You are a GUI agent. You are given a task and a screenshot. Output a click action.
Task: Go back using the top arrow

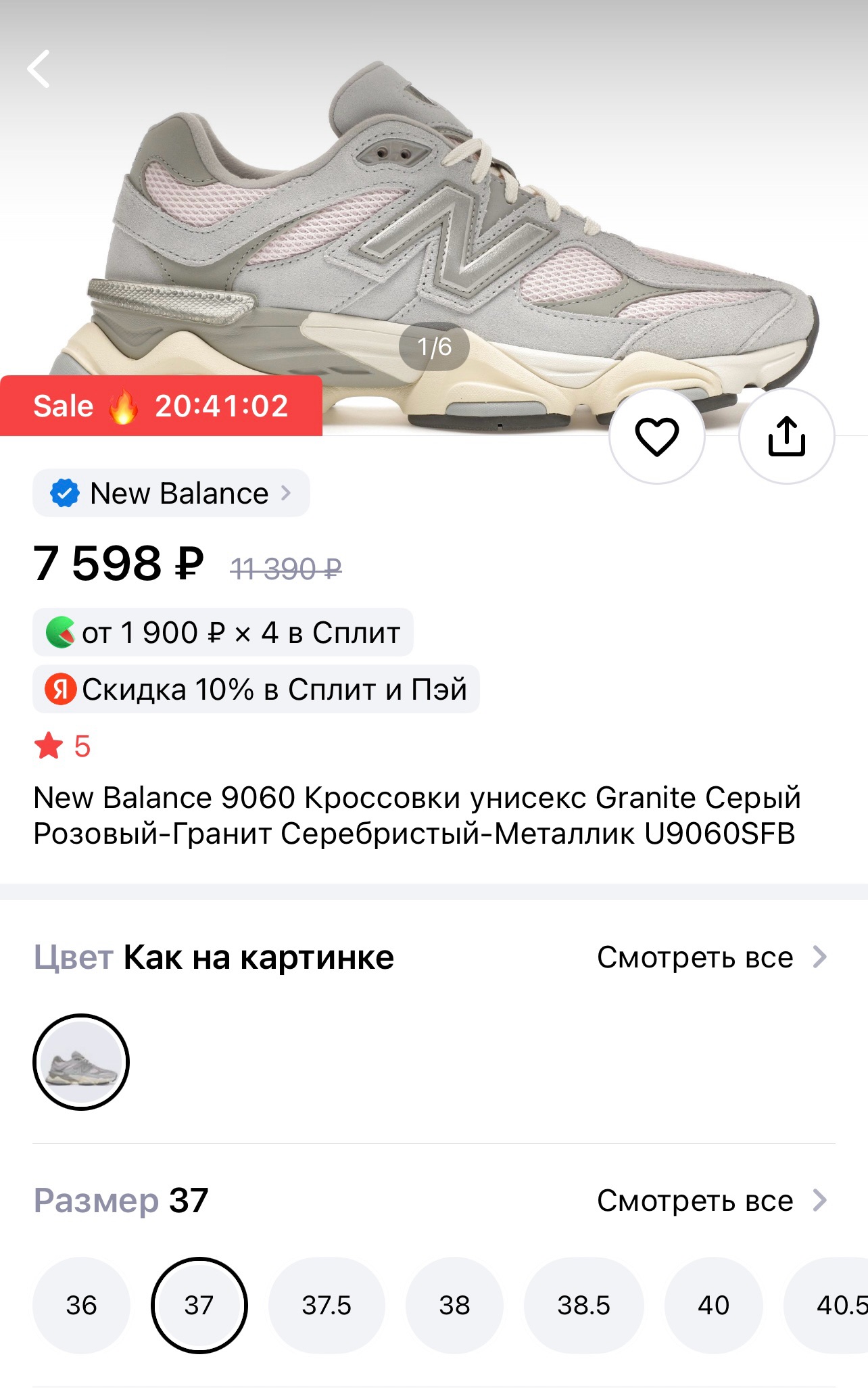39,69
